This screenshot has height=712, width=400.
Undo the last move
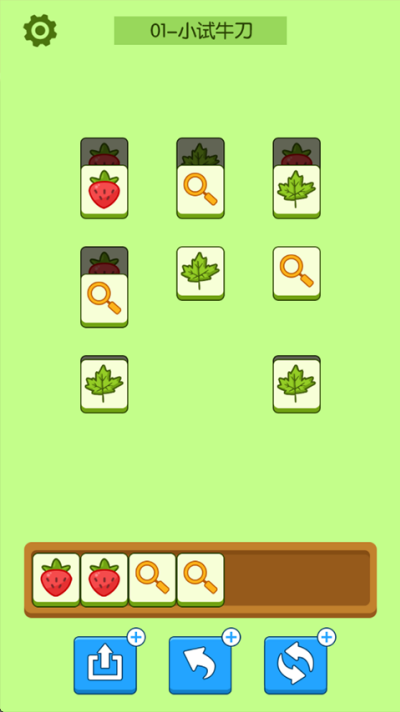click(201, 665)
